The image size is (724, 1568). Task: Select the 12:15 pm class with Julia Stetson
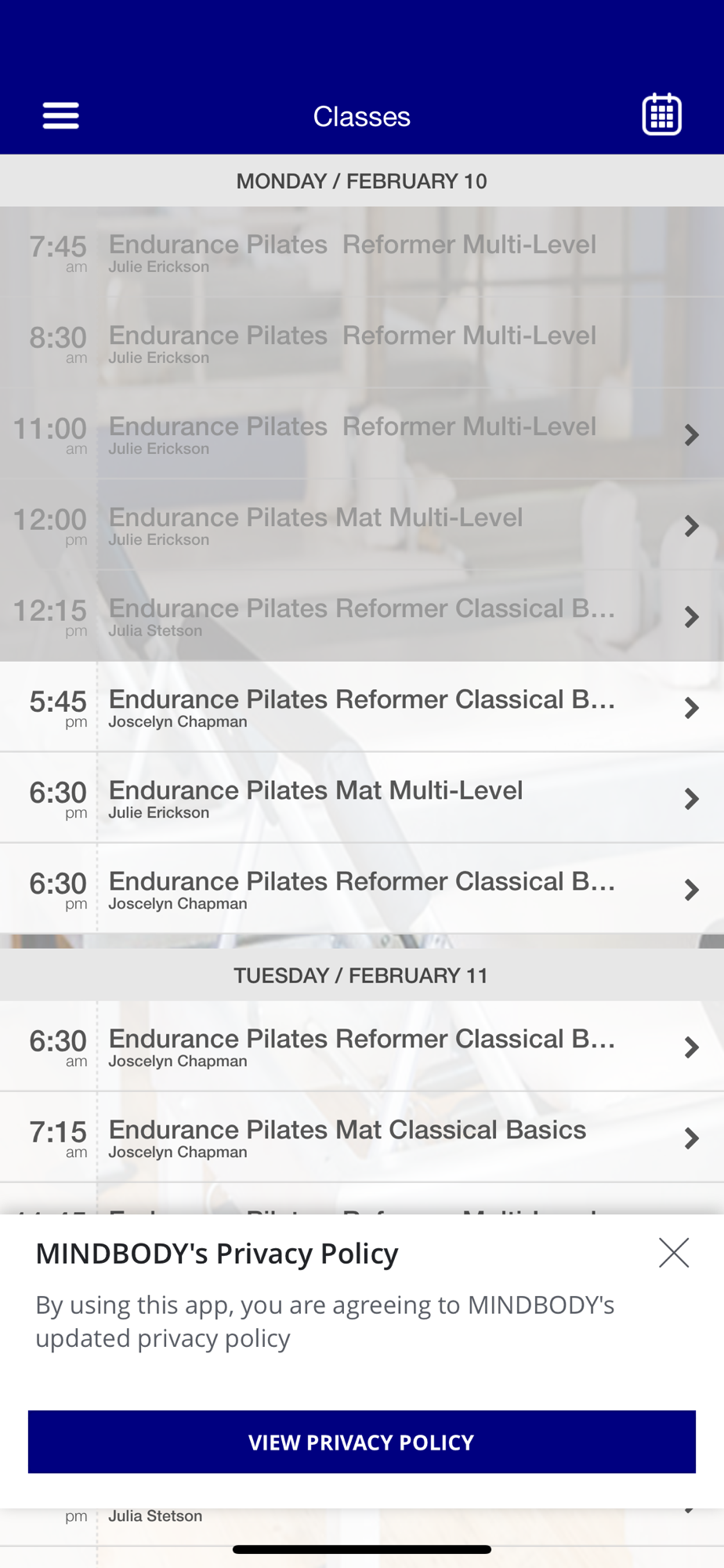(362, 616)
